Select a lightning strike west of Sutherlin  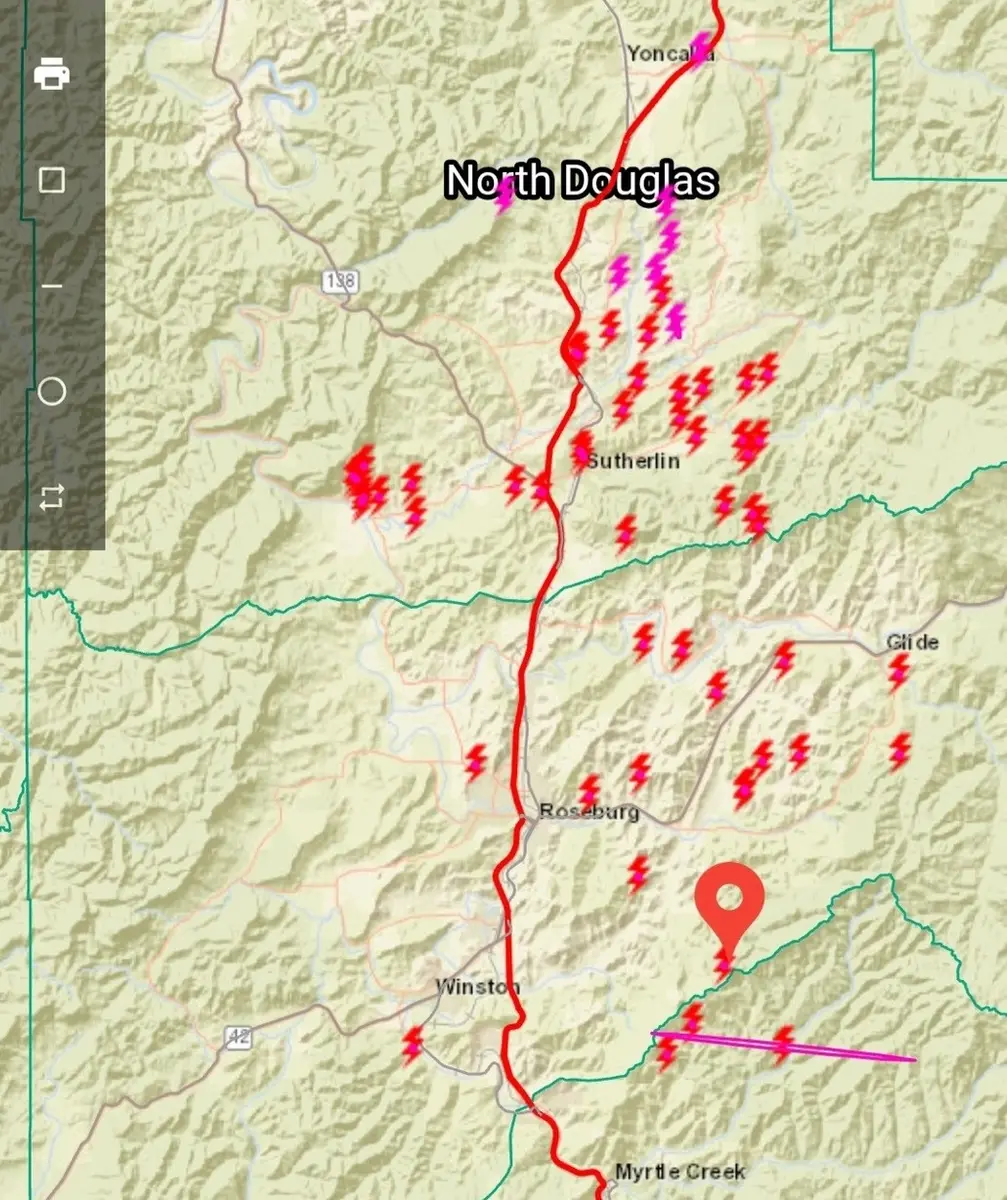coord(365,480)
